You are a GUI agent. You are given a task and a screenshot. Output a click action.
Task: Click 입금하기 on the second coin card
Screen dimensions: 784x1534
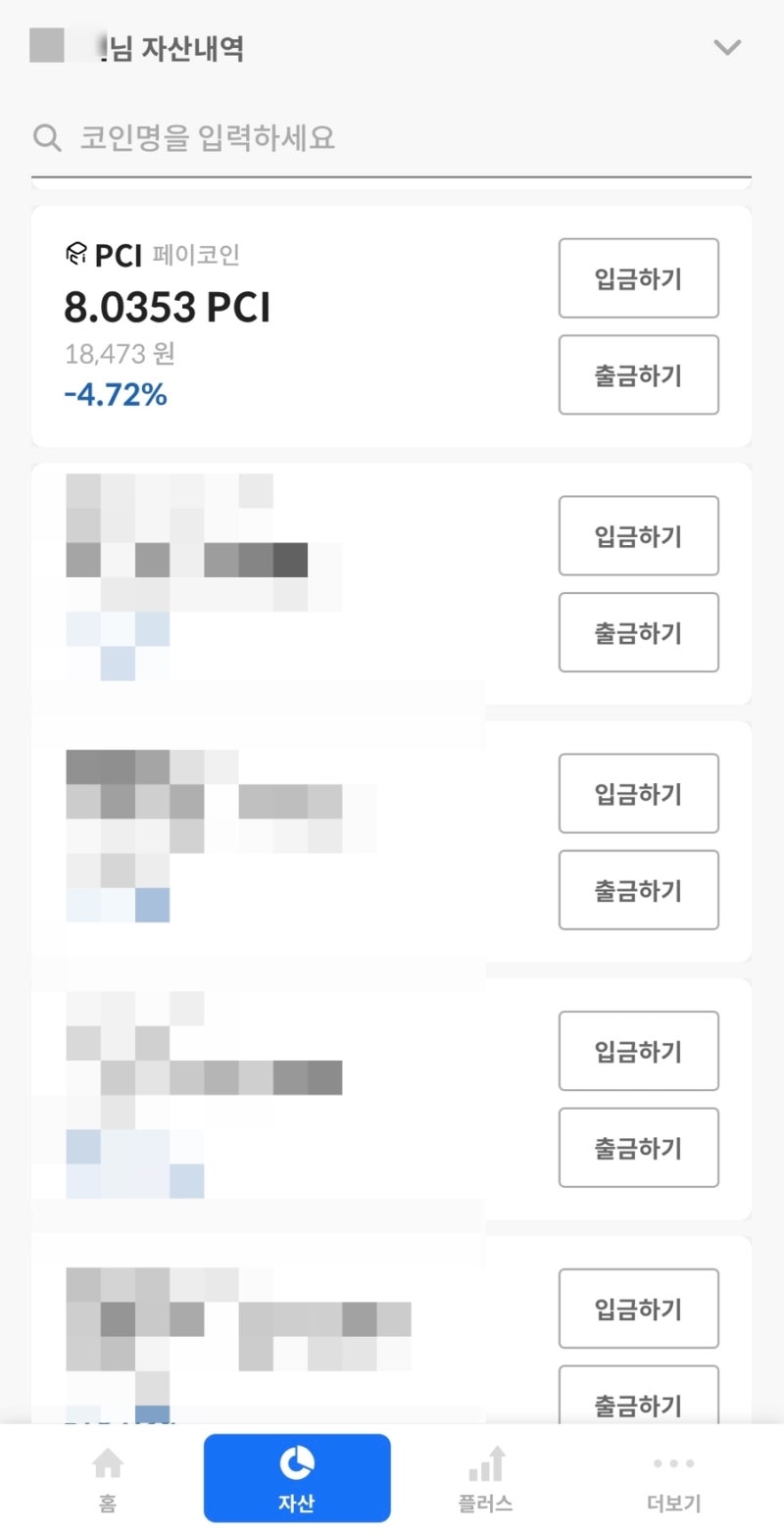pos(638,535)
